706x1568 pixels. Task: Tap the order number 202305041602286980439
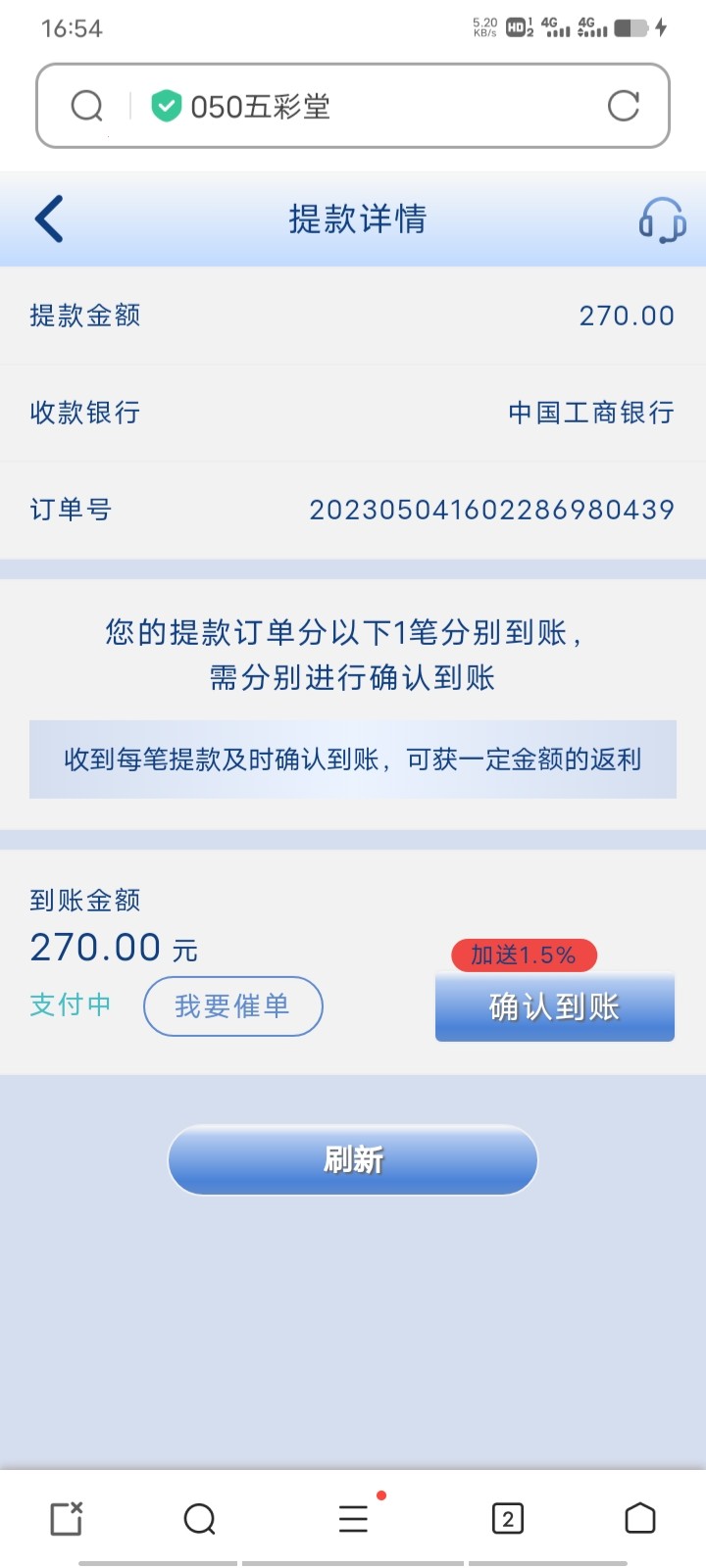492,510
